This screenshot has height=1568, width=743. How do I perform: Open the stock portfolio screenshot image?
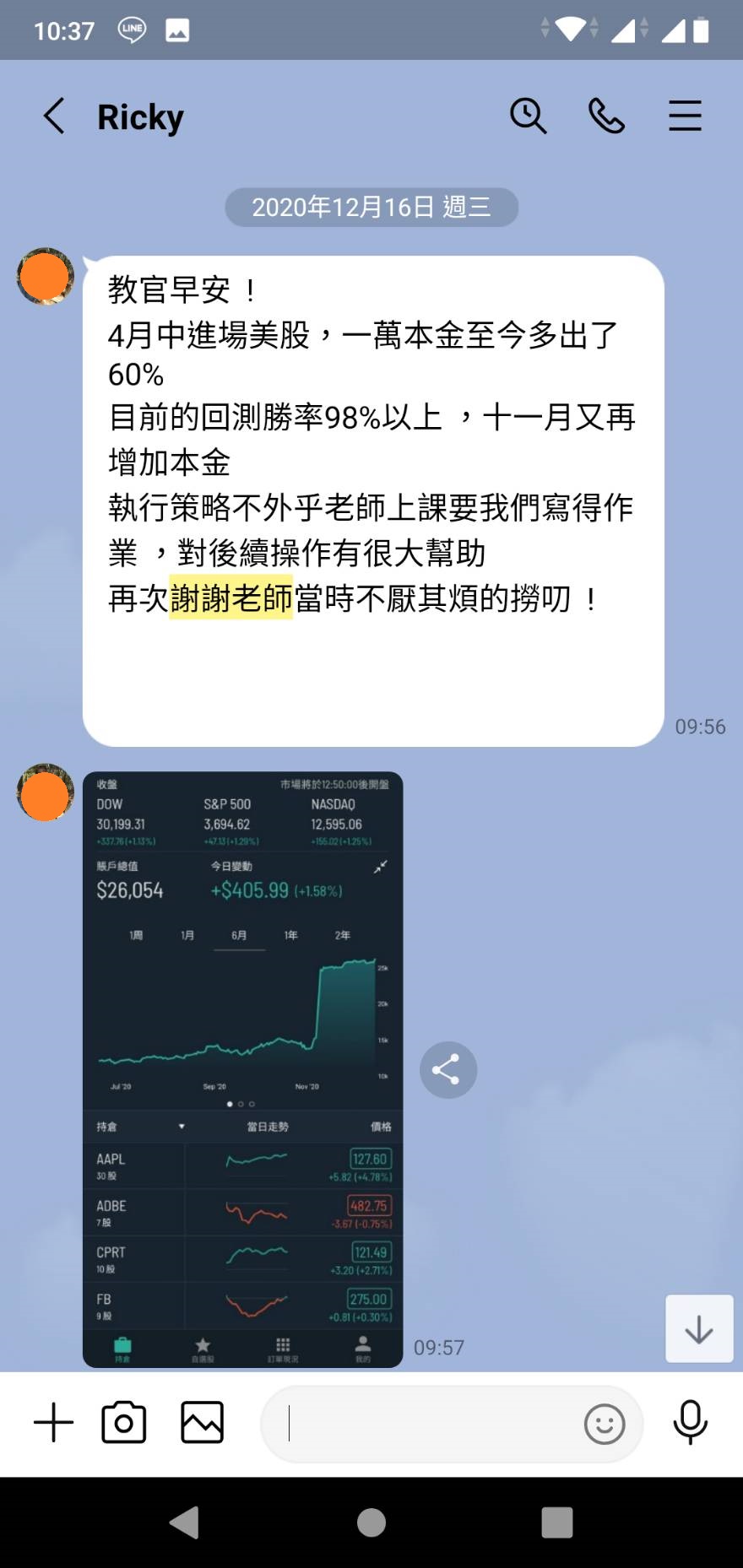coord(242,1068)
